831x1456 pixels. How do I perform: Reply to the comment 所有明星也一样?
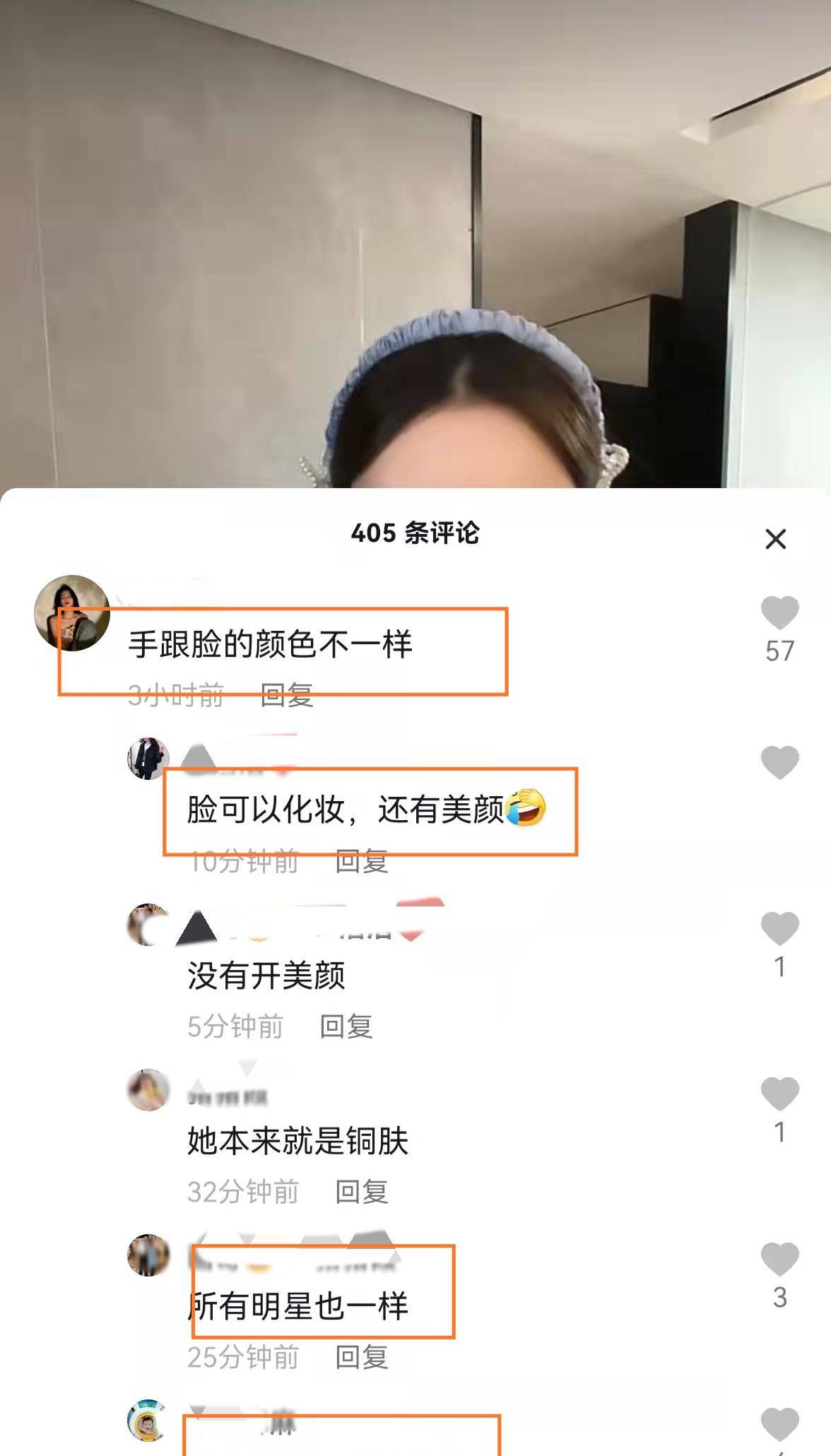point(361,1358)
